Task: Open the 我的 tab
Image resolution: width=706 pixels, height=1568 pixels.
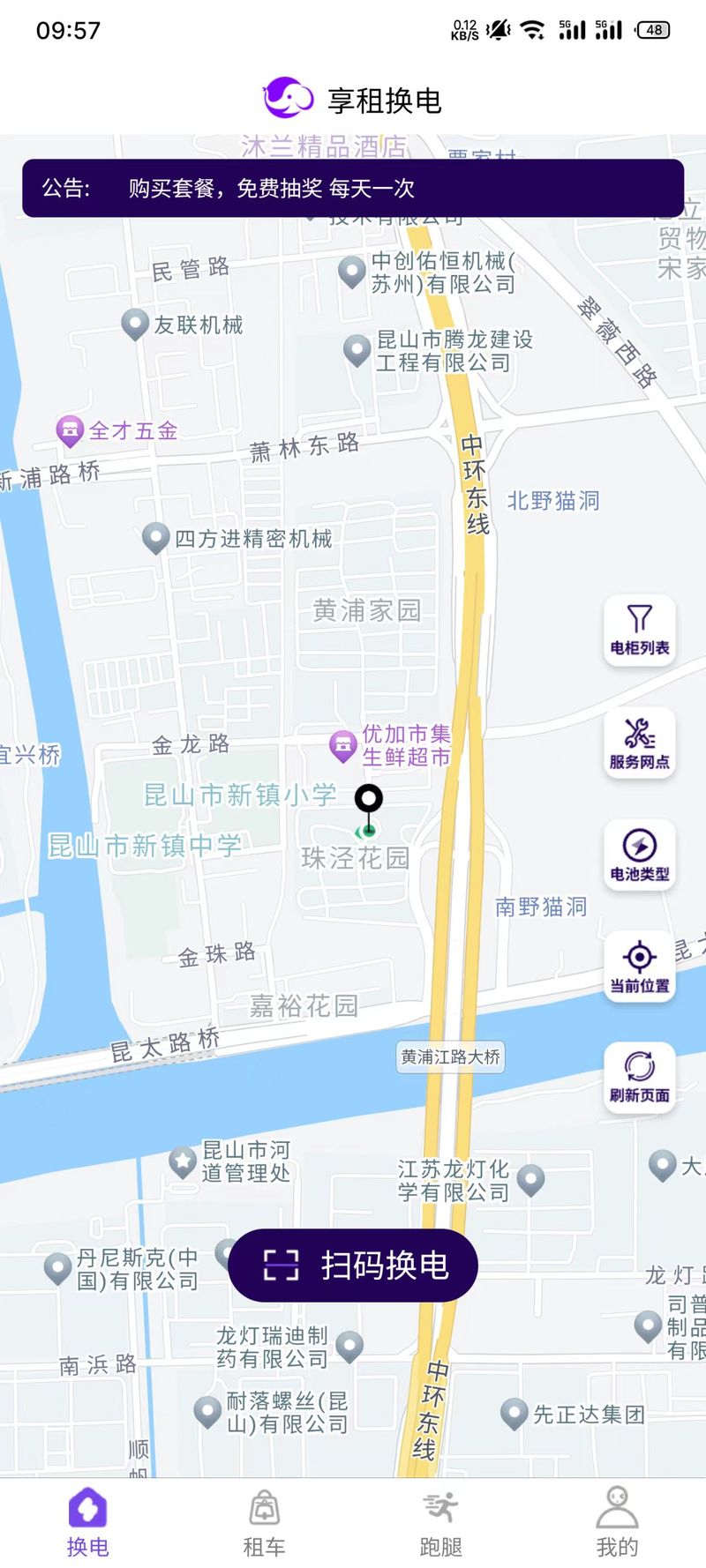Action: (617, 1523)
